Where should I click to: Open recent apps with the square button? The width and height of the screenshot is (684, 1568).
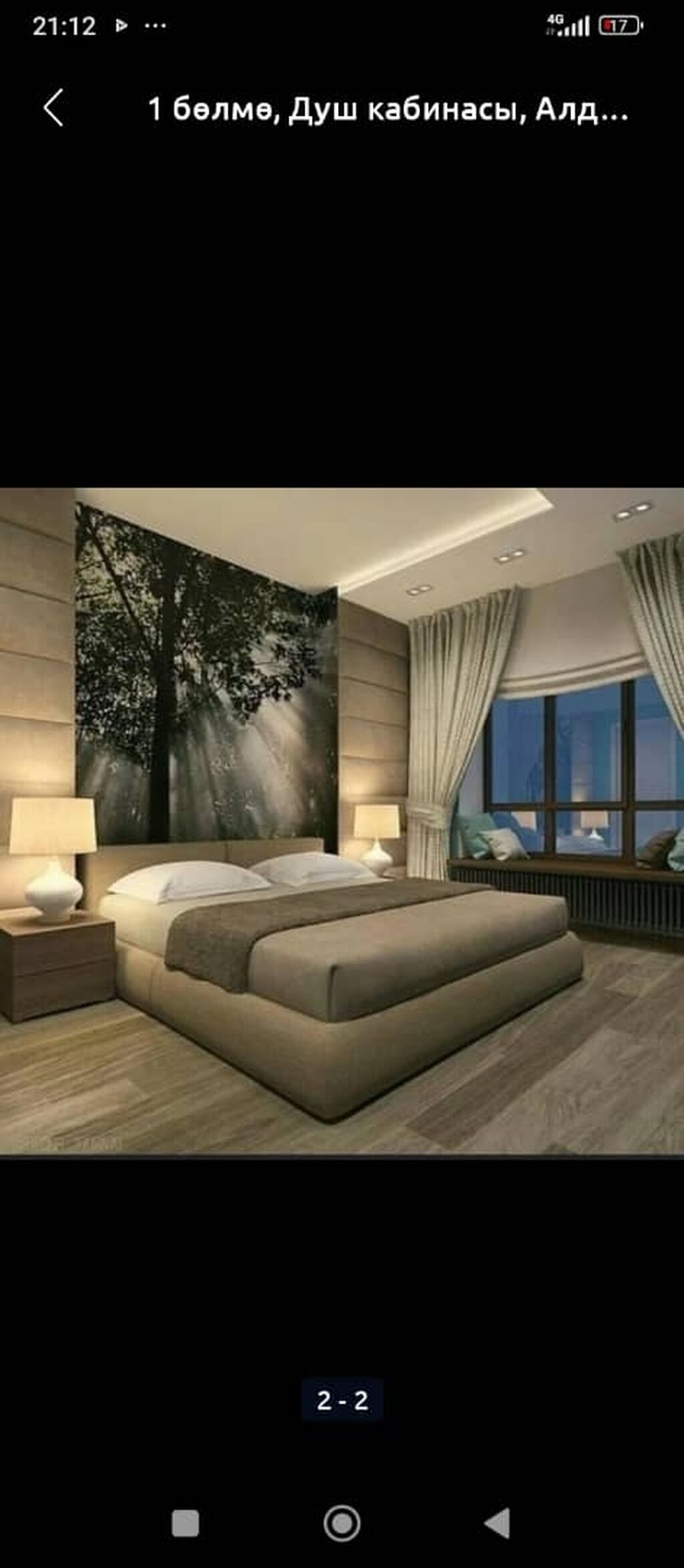pos(186,1523)
